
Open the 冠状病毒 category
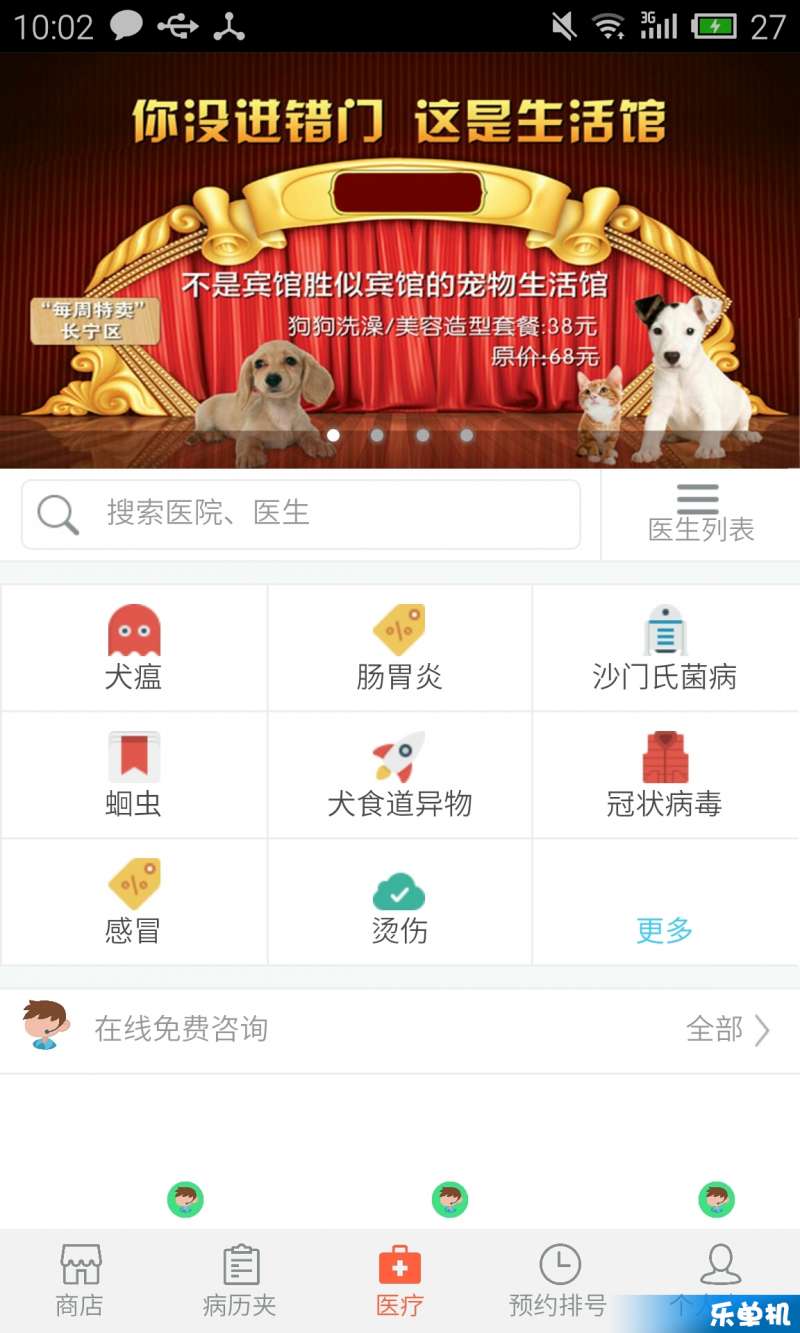click(x=664, y=775)
